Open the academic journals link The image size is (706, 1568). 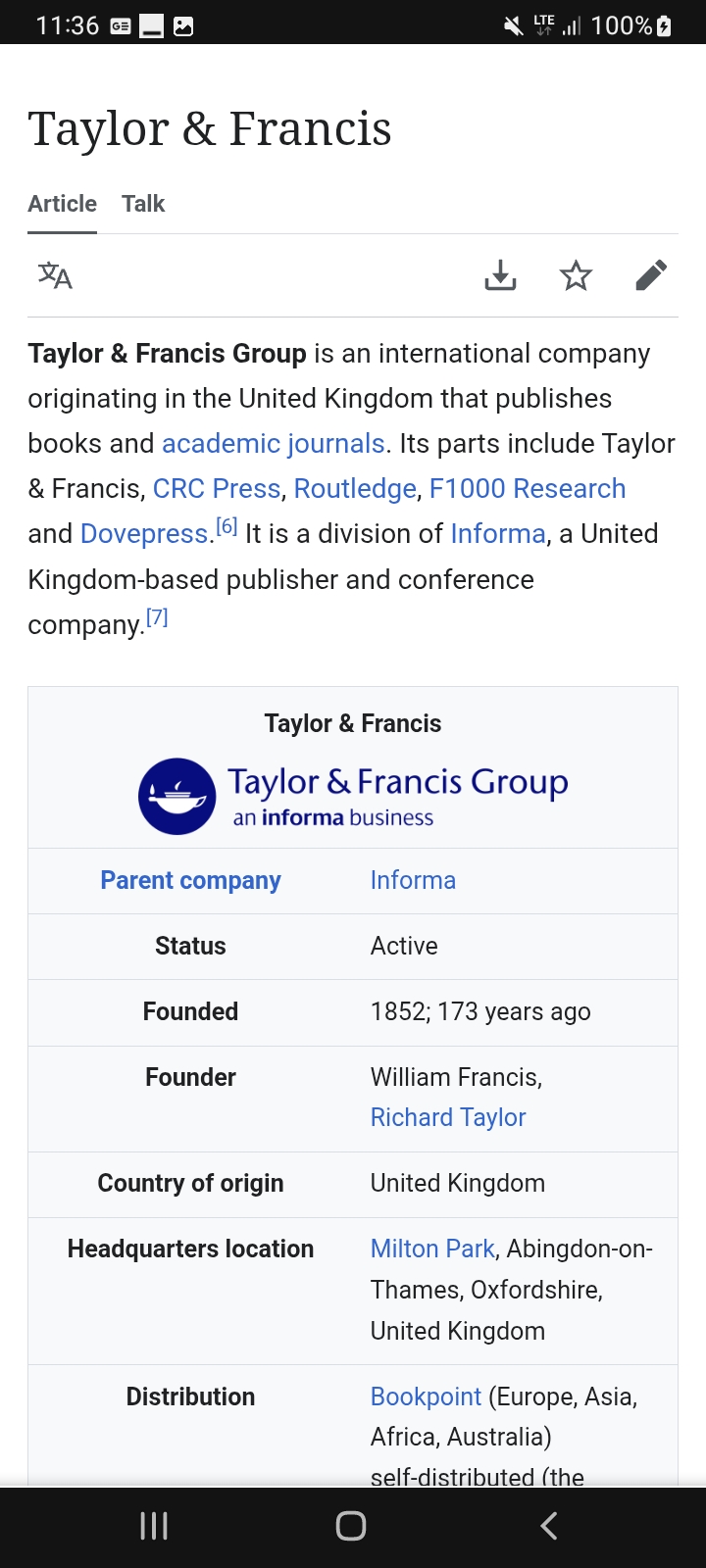(x=273, y=444)
